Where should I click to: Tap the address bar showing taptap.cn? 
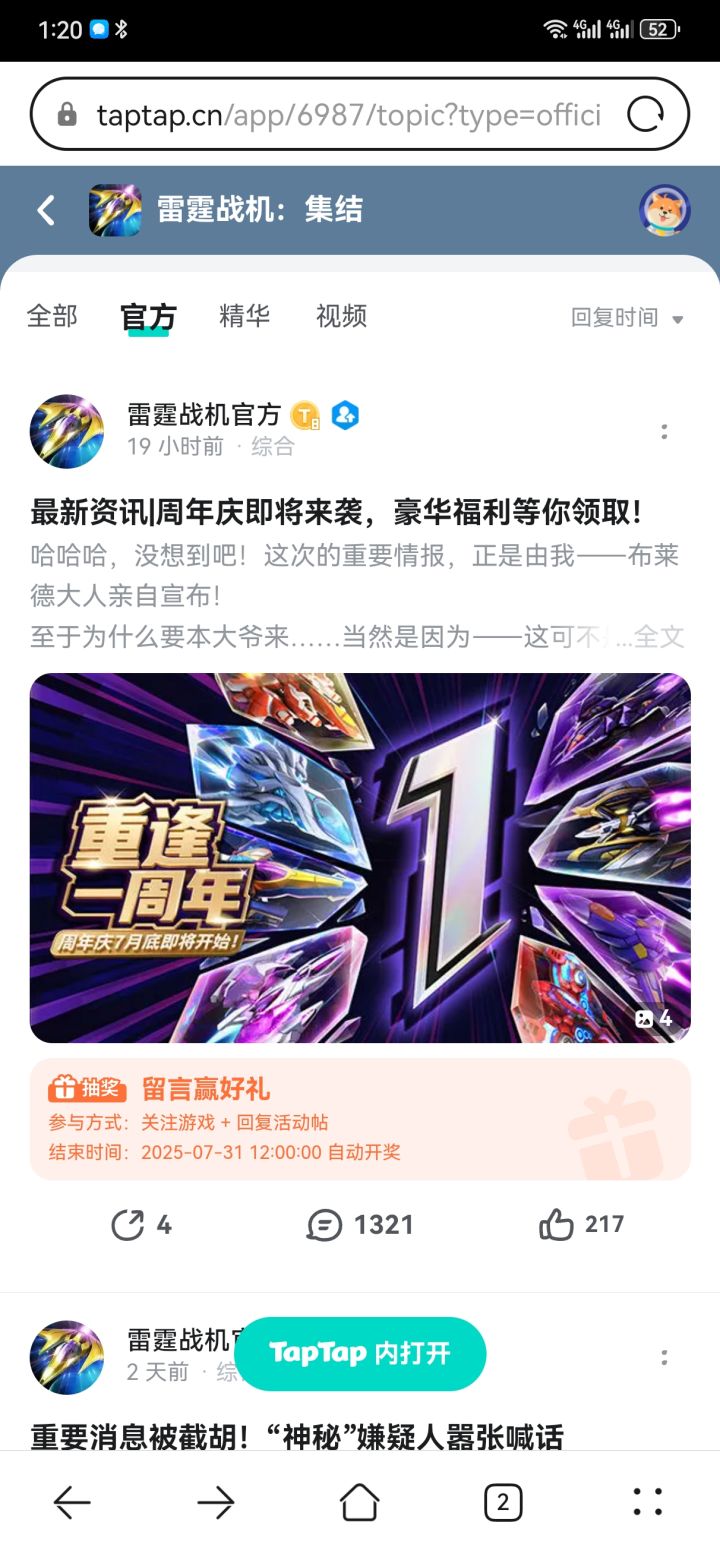pyautogui.click(x=330, y=113)
